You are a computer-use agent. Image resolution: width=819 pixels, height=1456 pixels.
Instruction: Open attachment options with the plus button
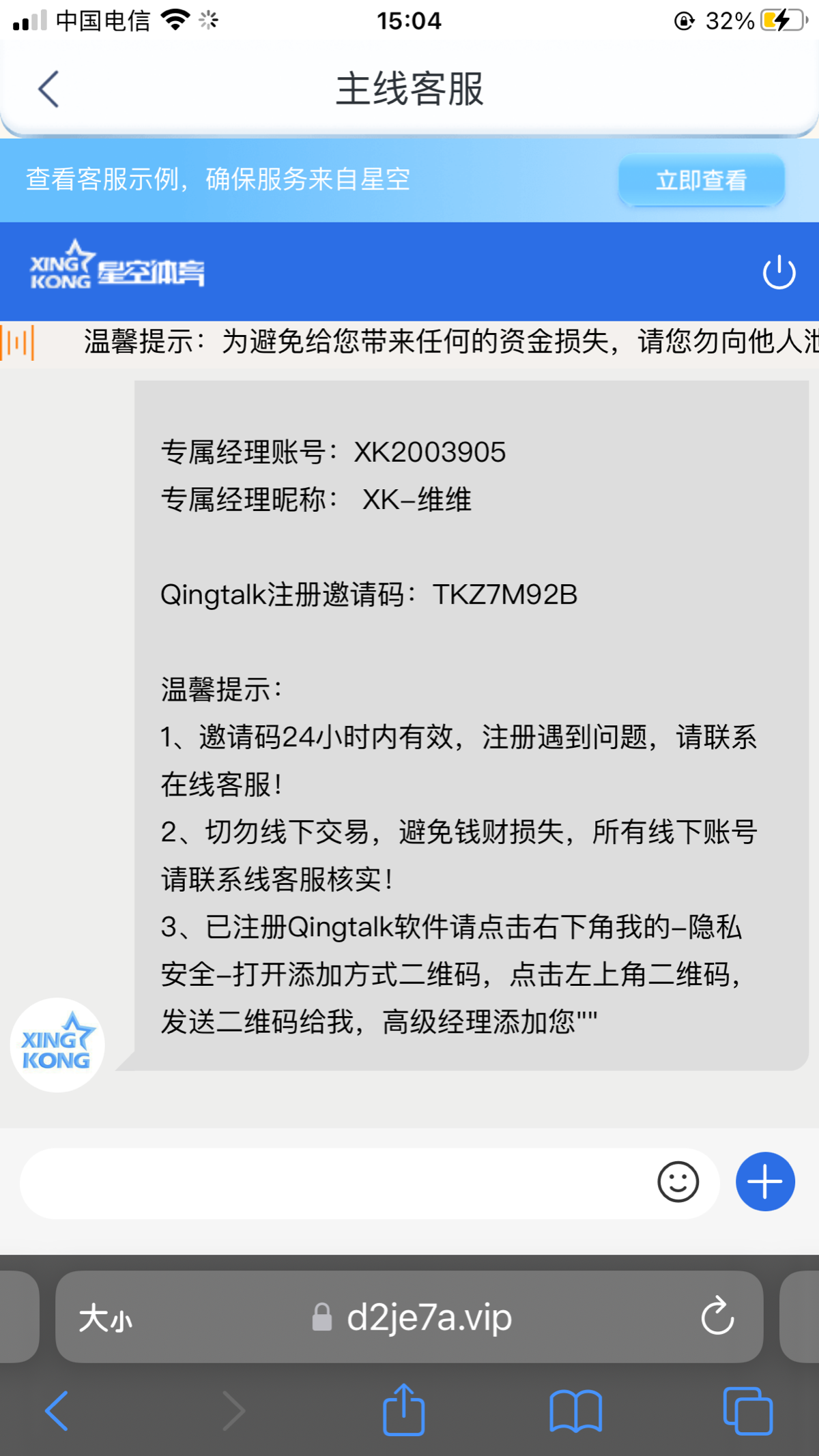[x=765, y=1182]
